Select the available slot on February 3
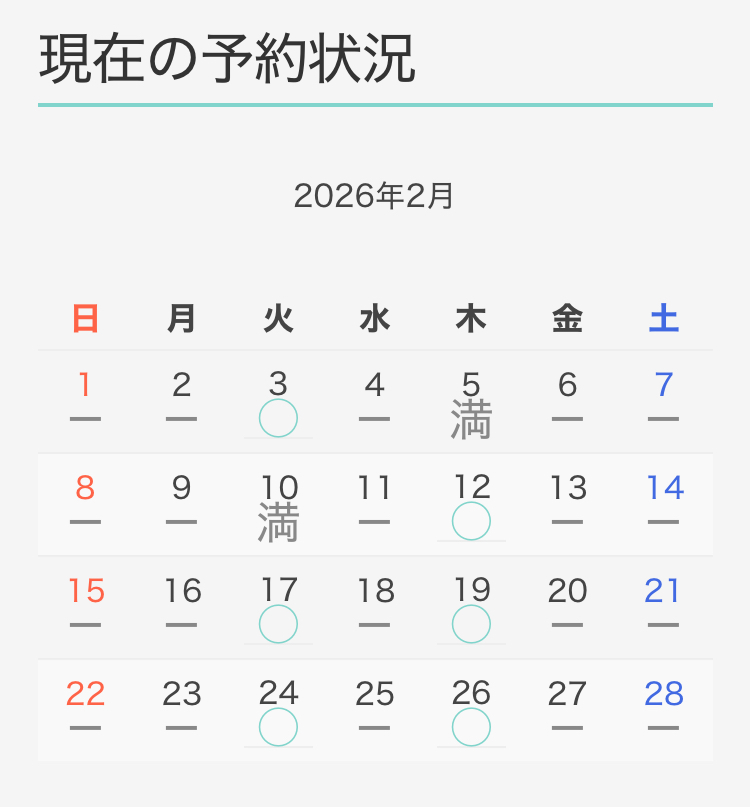The width and height of the screenshot is (750, 807). pyautogui.click(x=278, y=418)
